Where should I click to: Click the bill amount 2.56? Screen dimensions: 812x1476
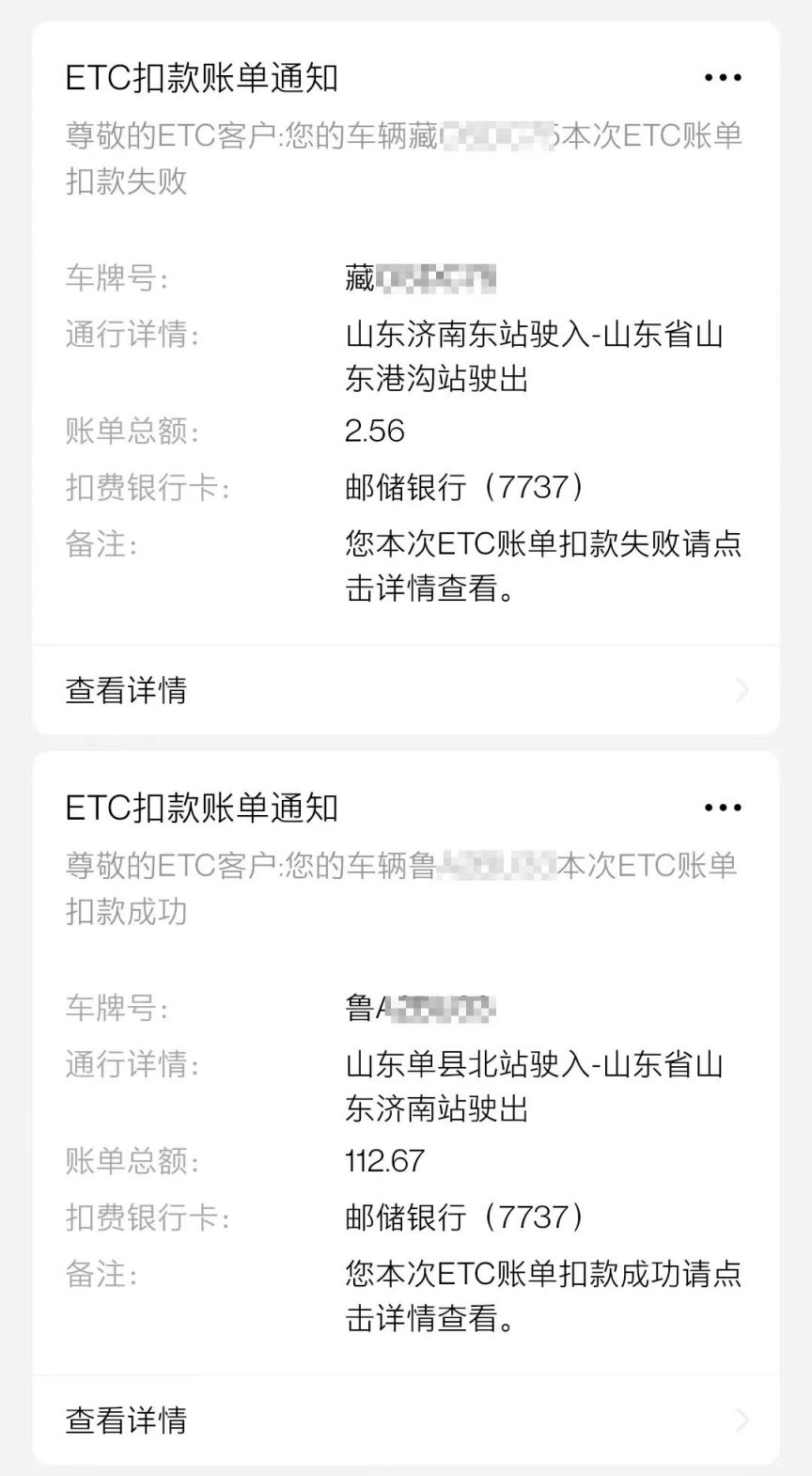click(374, 432)
